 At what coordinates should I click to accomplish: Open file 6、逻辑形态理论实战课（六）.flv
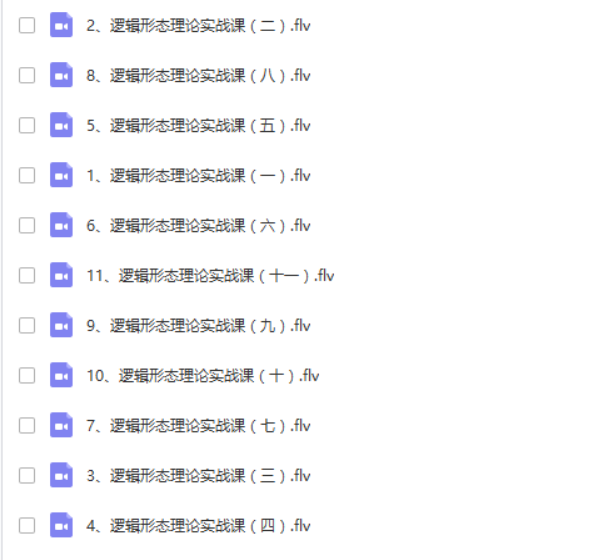click(198, 226)
